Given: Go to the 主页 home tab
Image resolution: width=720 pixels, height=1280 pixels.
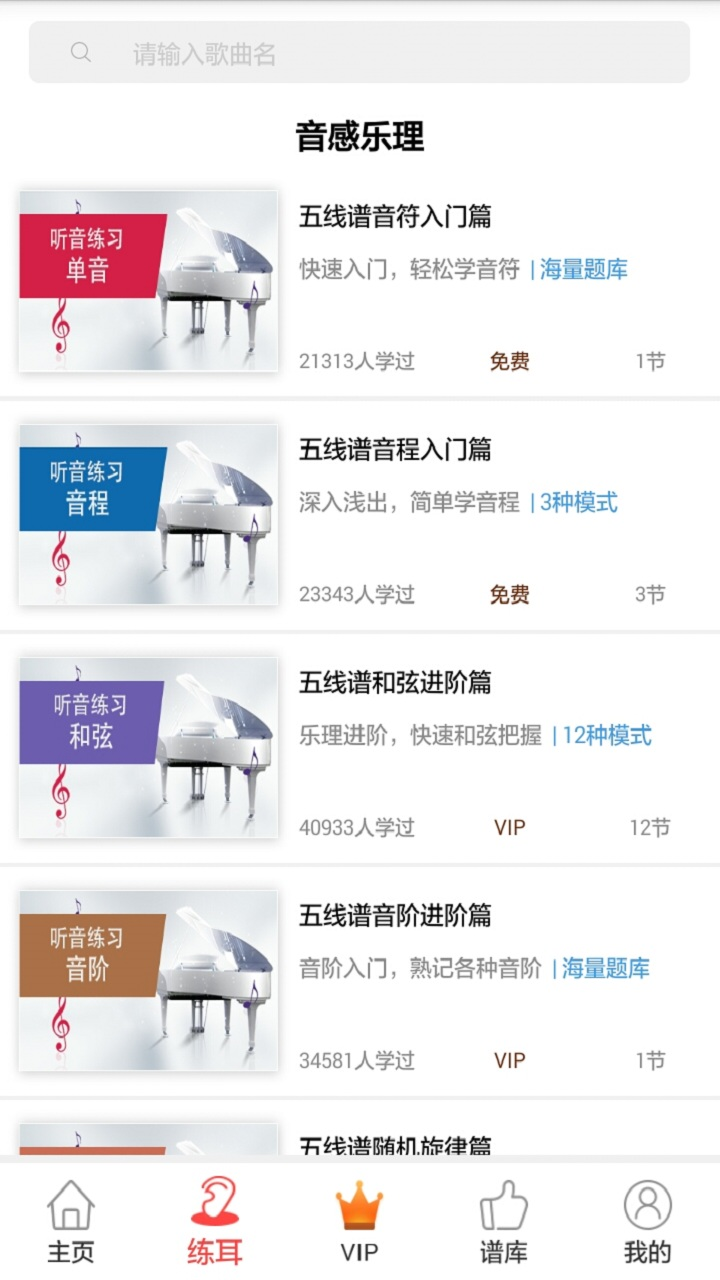Looking at the screenshot, I should (x=71, y=1221).
